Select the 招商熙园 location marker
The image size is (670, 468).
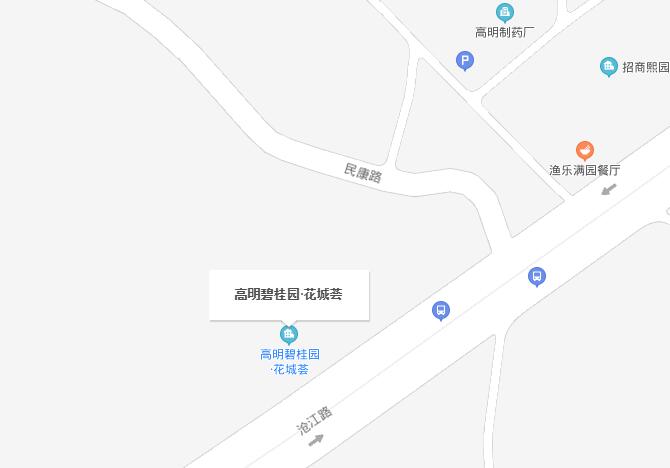point(608,67)
